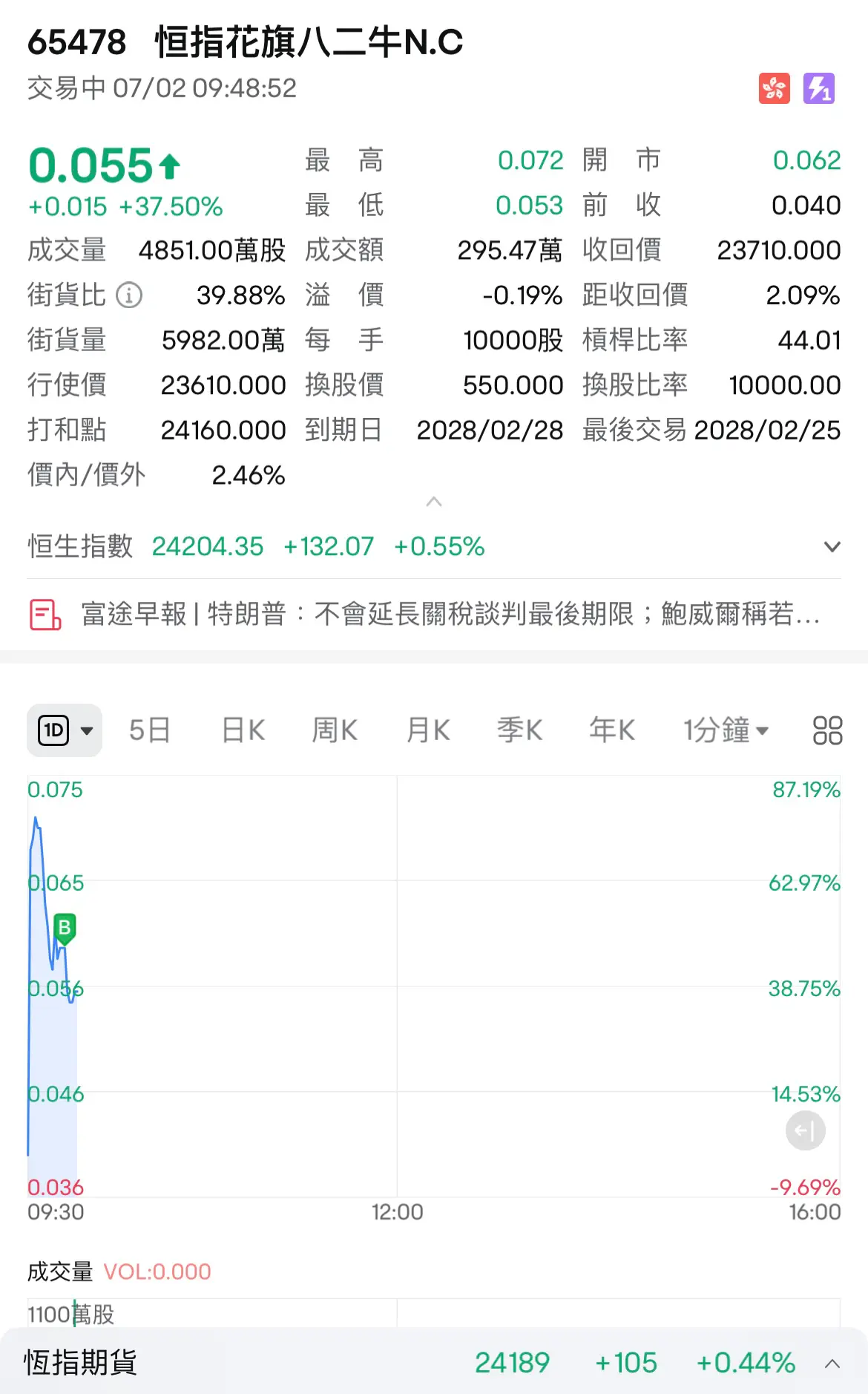Switch to the 5日 chart tab

coord(149,730)
